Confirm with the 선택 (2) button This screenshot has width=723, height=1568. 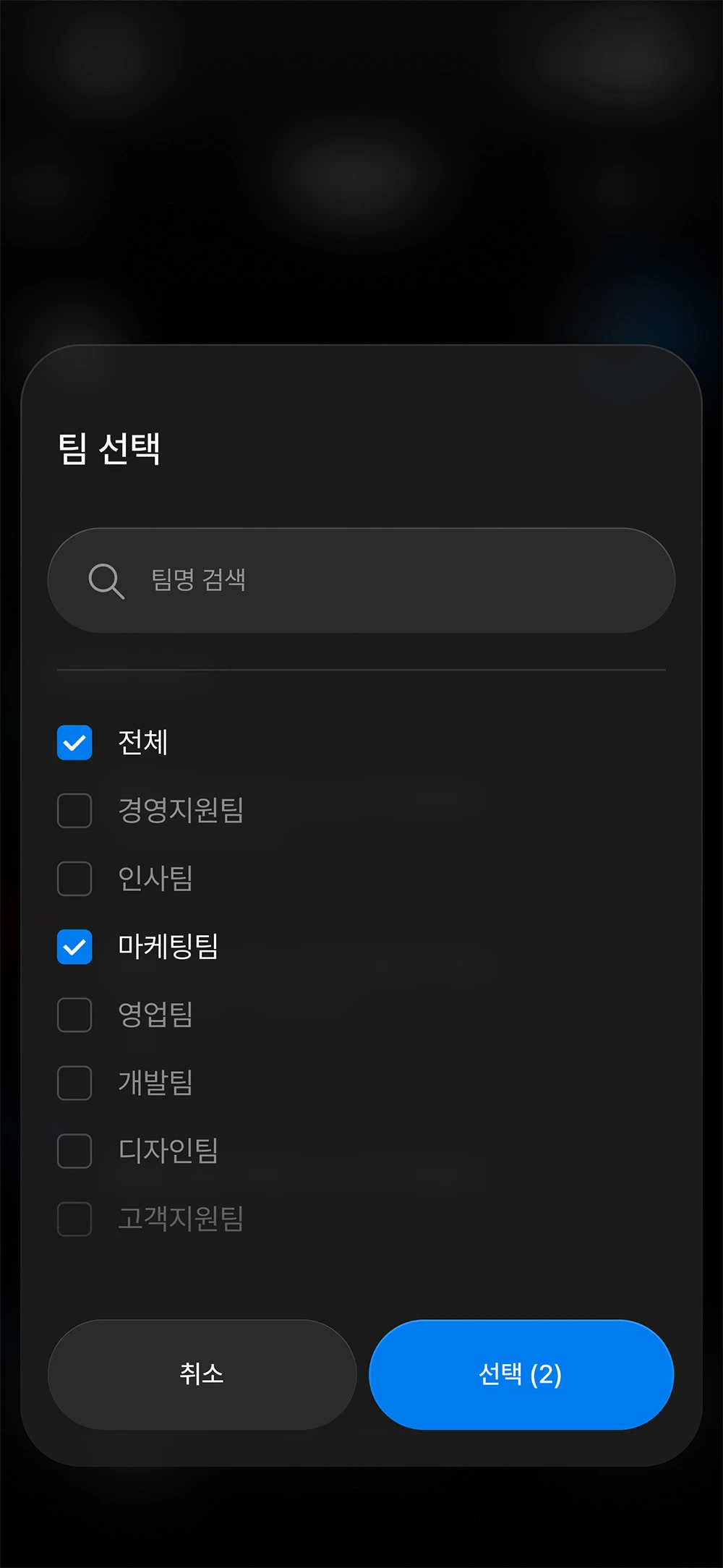(x=521, y=1374)
